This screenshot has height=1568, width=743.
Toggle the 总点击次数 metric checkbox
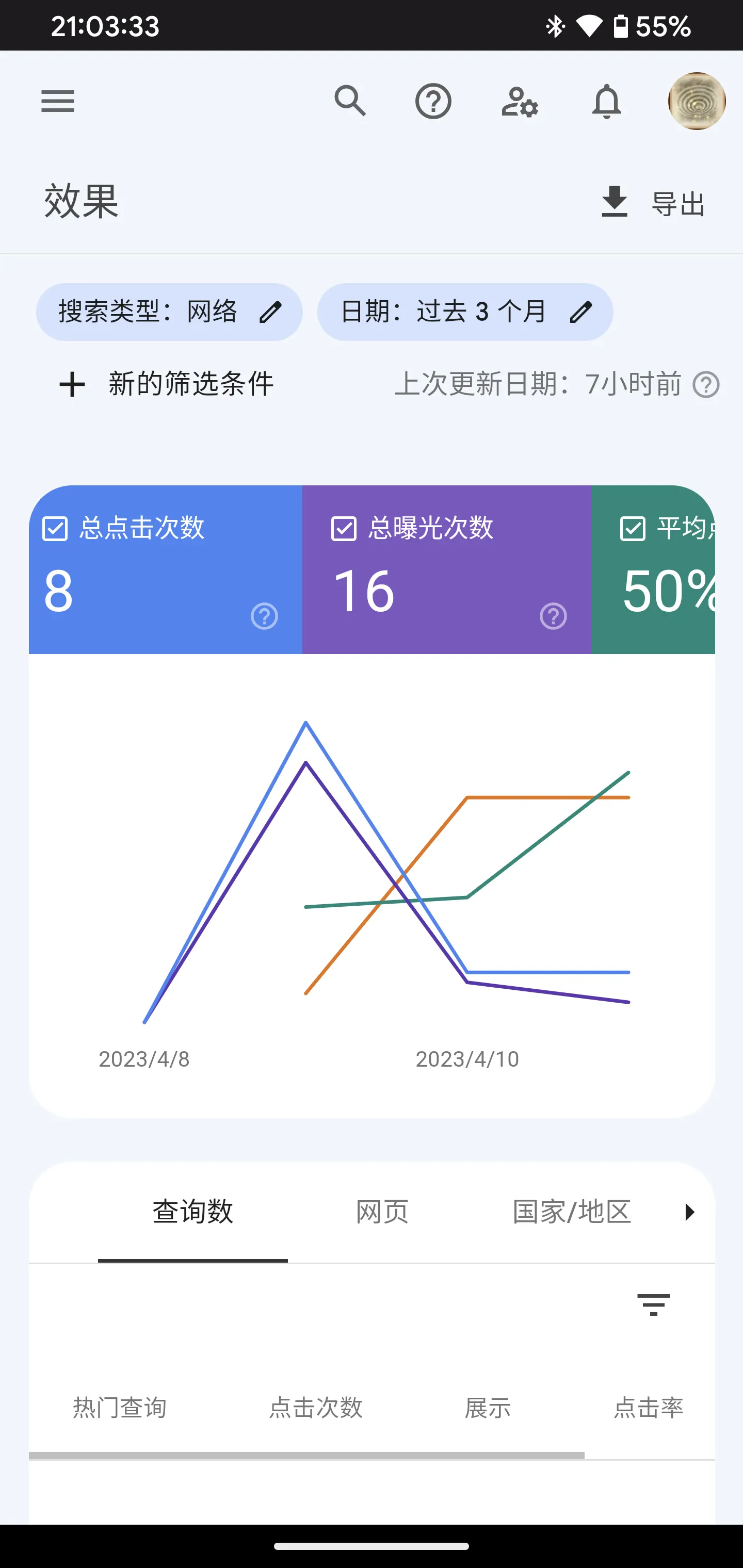(55, 528)
